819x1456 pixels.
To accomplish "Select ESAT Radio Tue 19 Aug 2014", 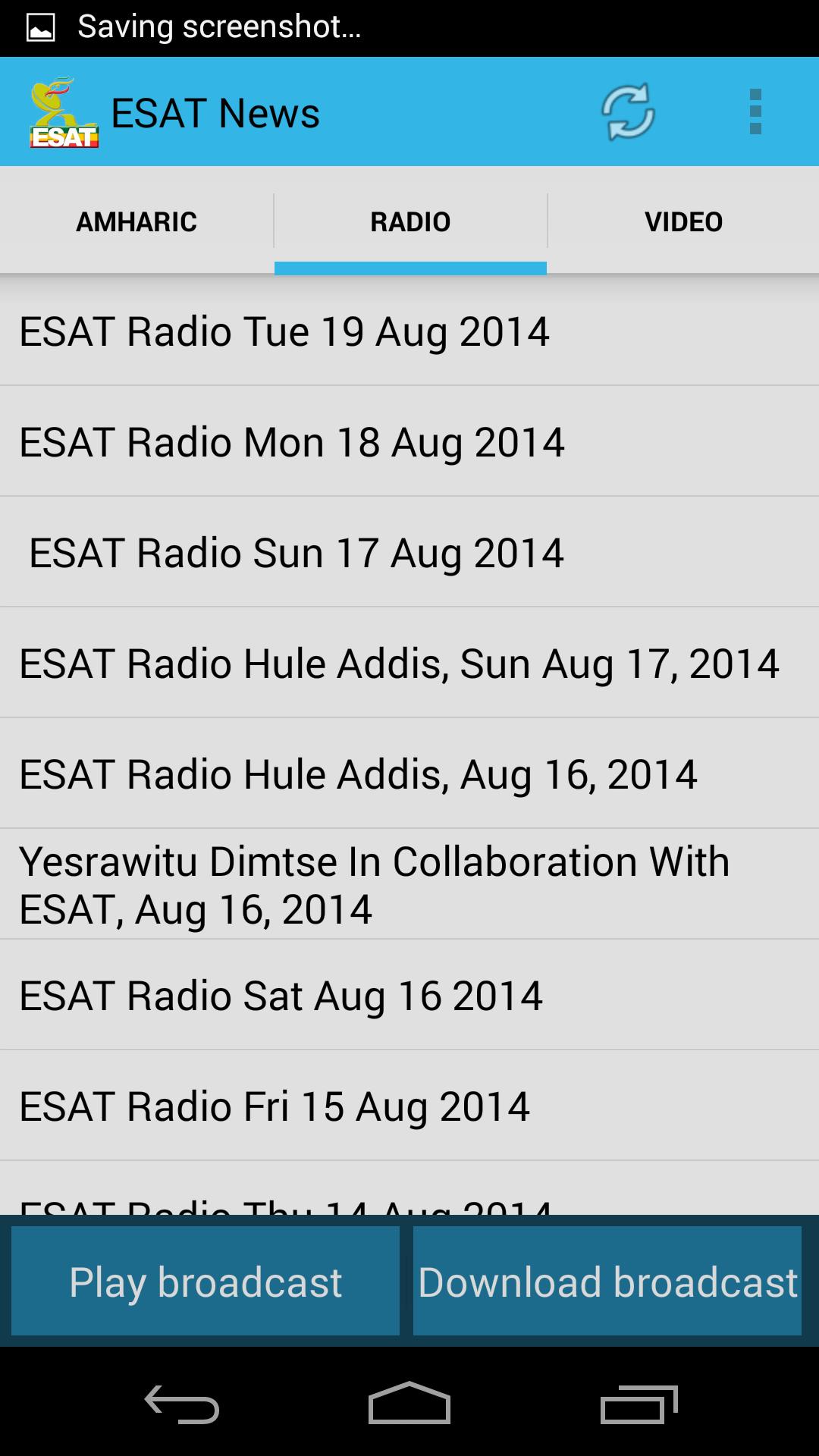I will pos(409,331).
